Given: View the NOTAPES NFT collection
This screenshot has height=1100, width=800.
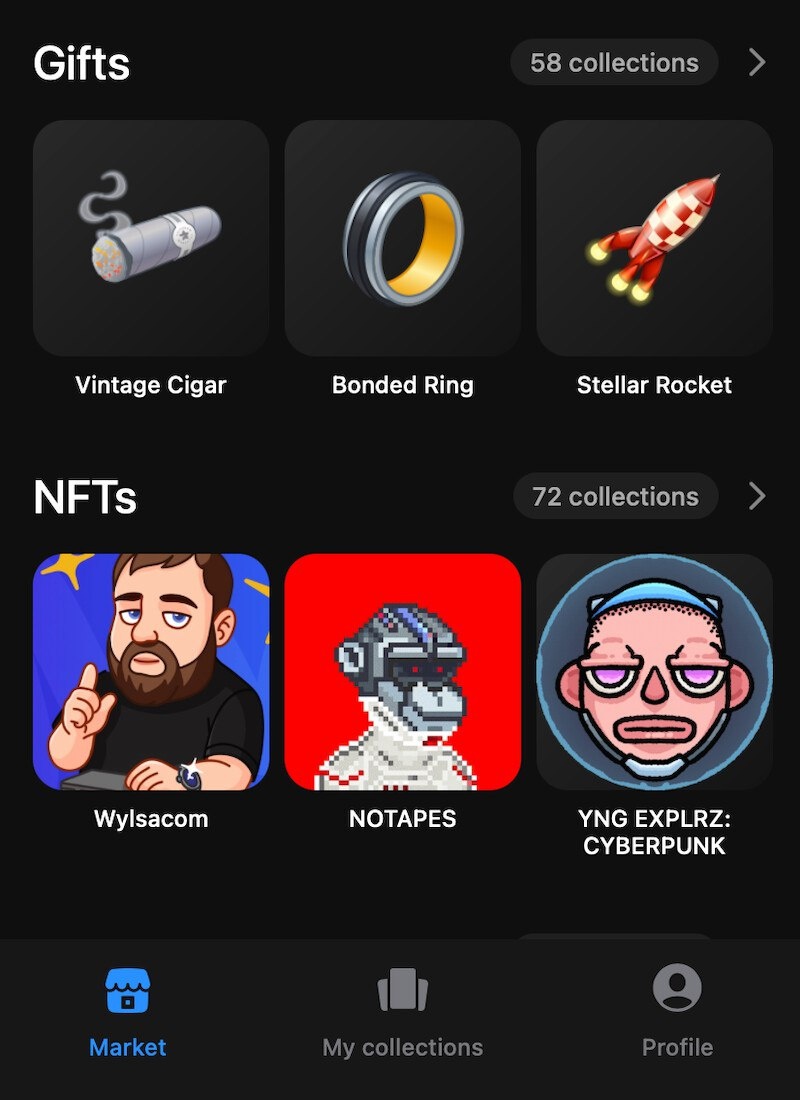Looking at the screenshot, I should pos(403,672).
